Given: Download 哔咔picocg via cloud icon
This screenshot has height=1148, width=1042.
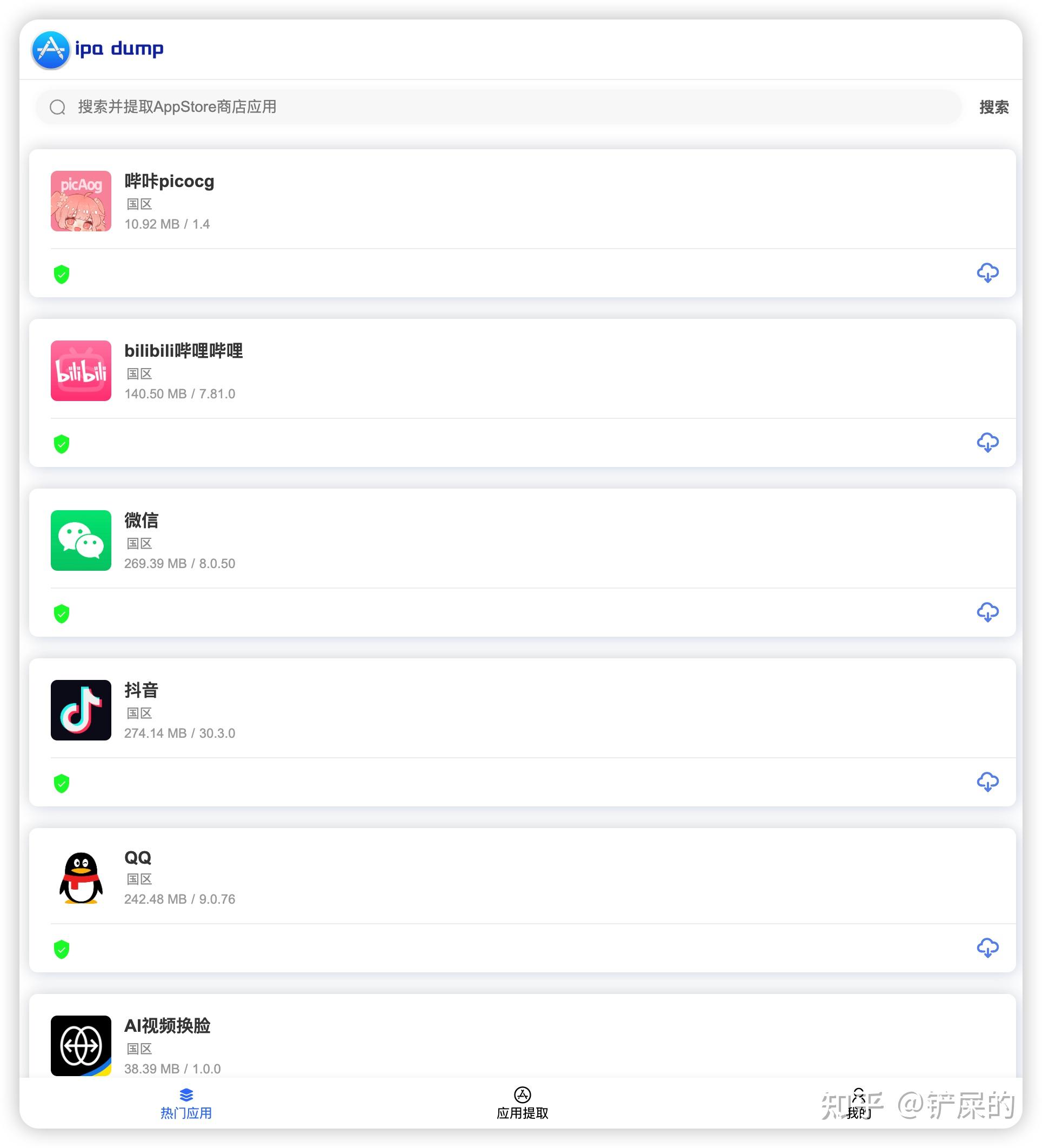Looking at the screenshot, I should [x=987, y=273].
